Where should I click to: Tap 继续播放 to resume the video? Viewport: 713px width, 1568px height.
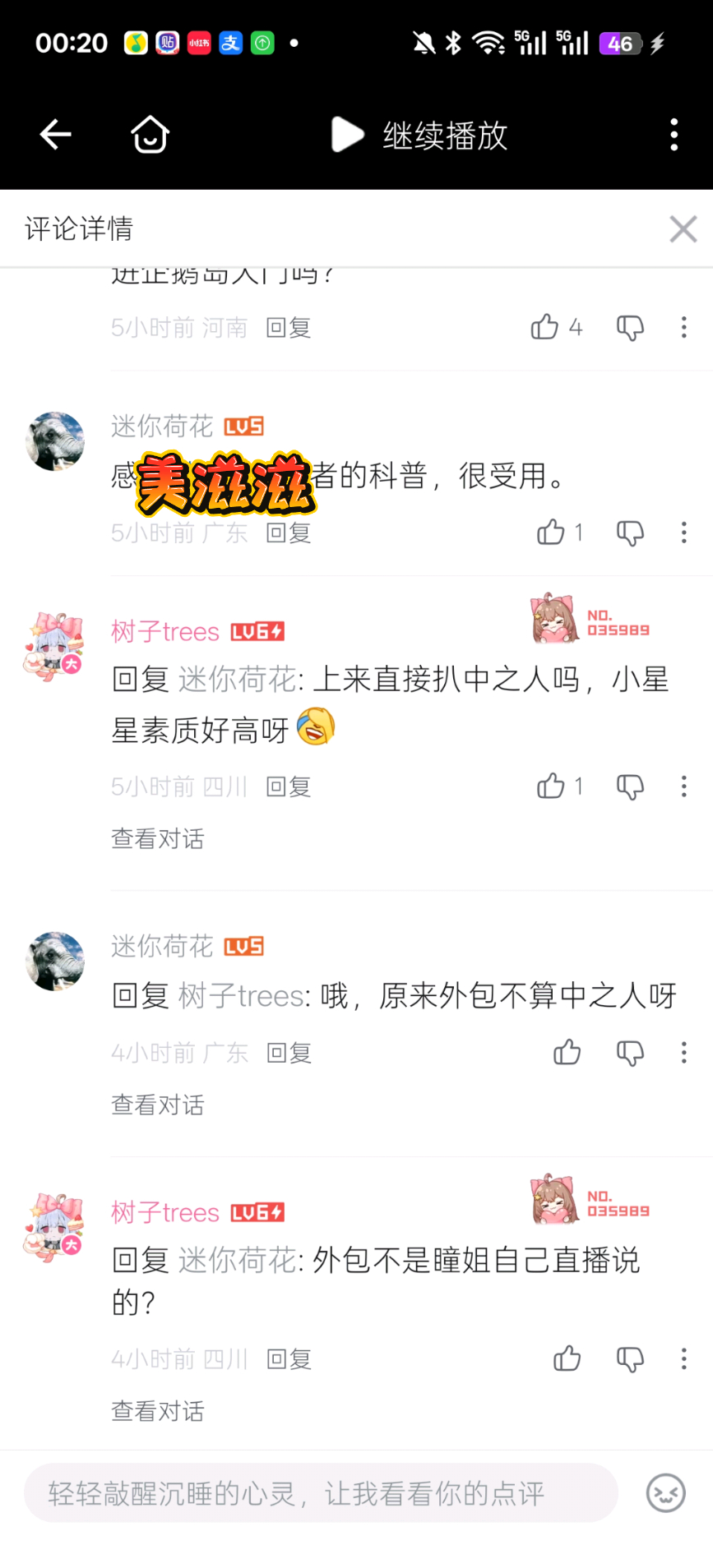(x=419, y=135)
